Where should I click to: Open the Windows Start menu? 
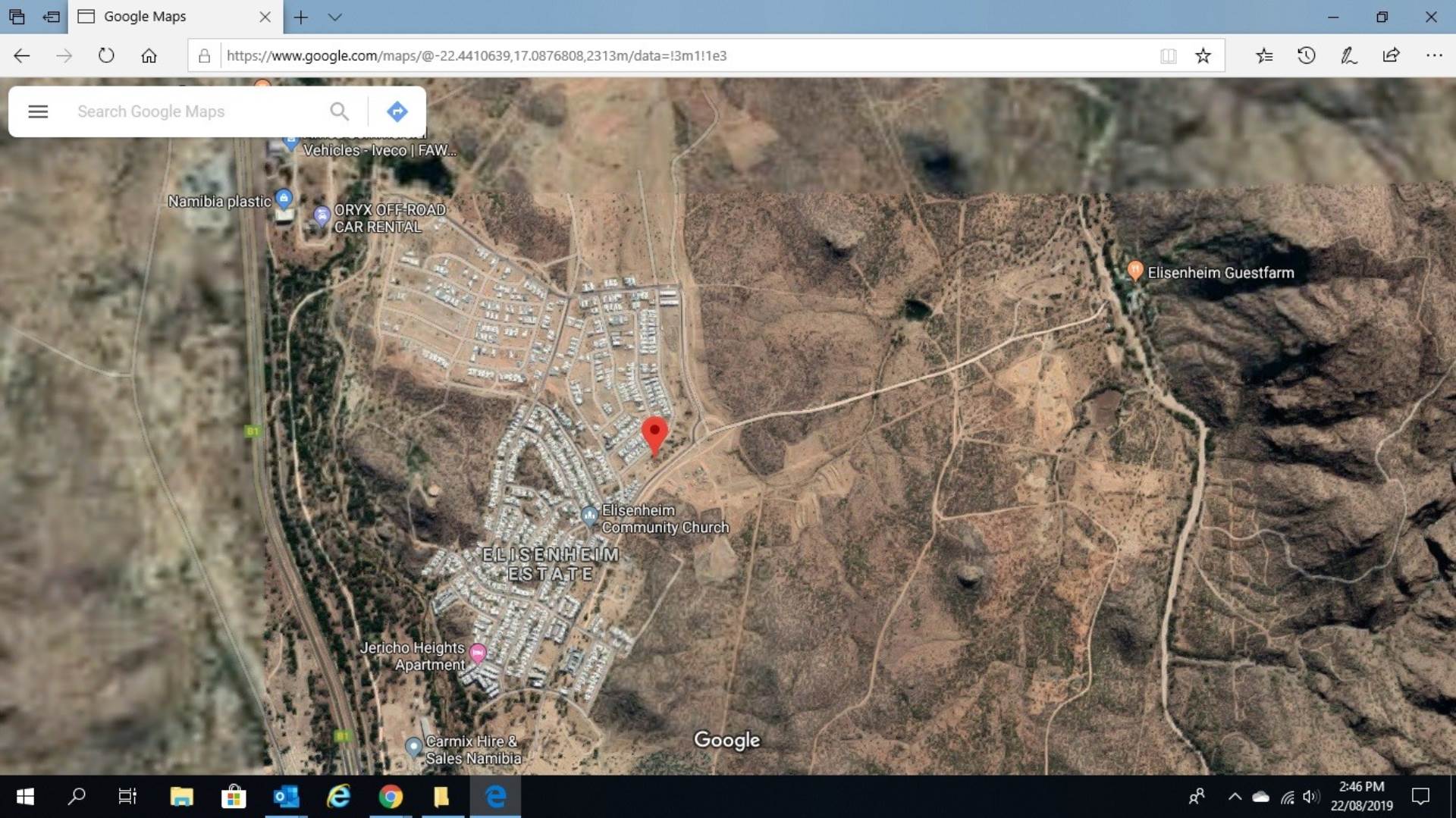[x=24, y=797]
